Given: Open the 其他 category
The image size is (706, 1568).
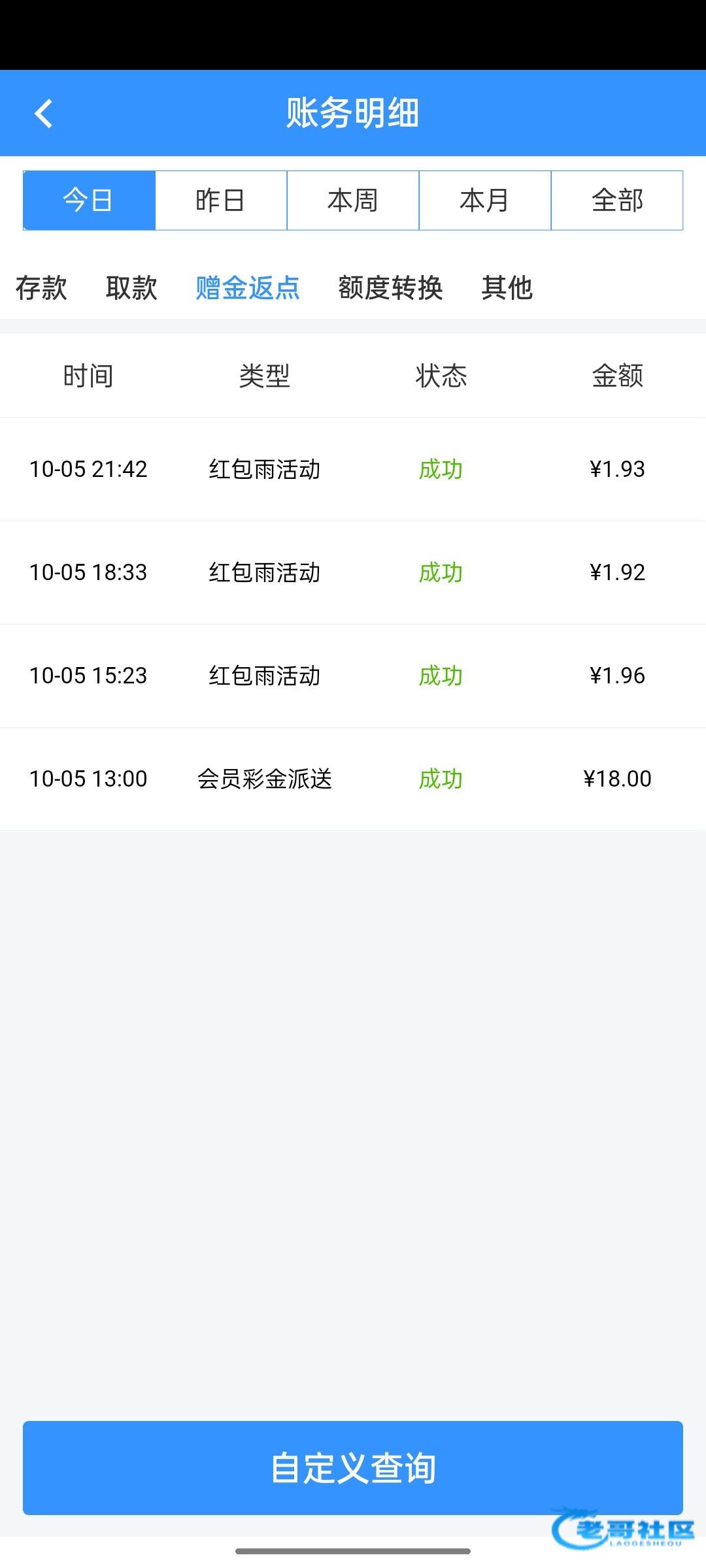Looking at the screenshot, I should coord(507,287).
